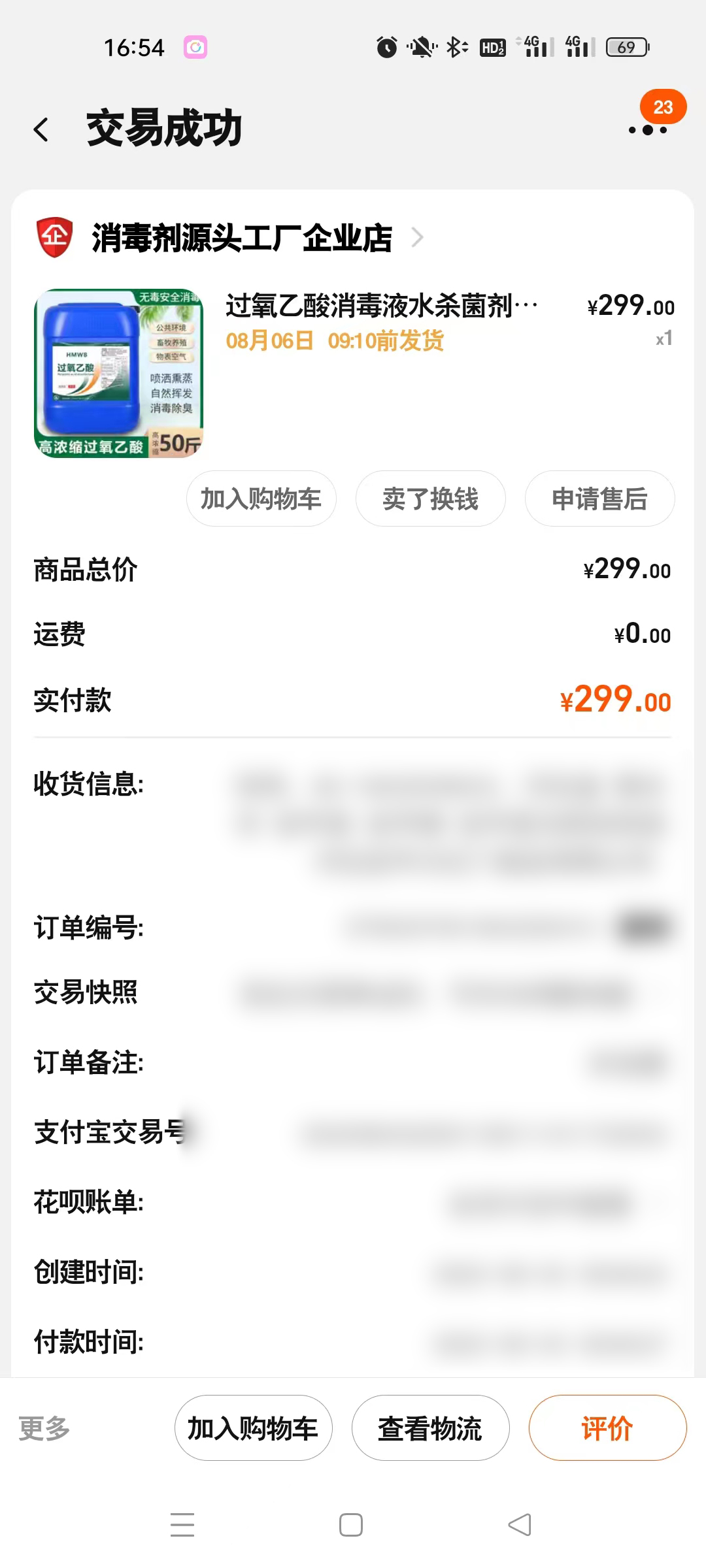Open the 更多 options at the bottom

click(44, 1428)
